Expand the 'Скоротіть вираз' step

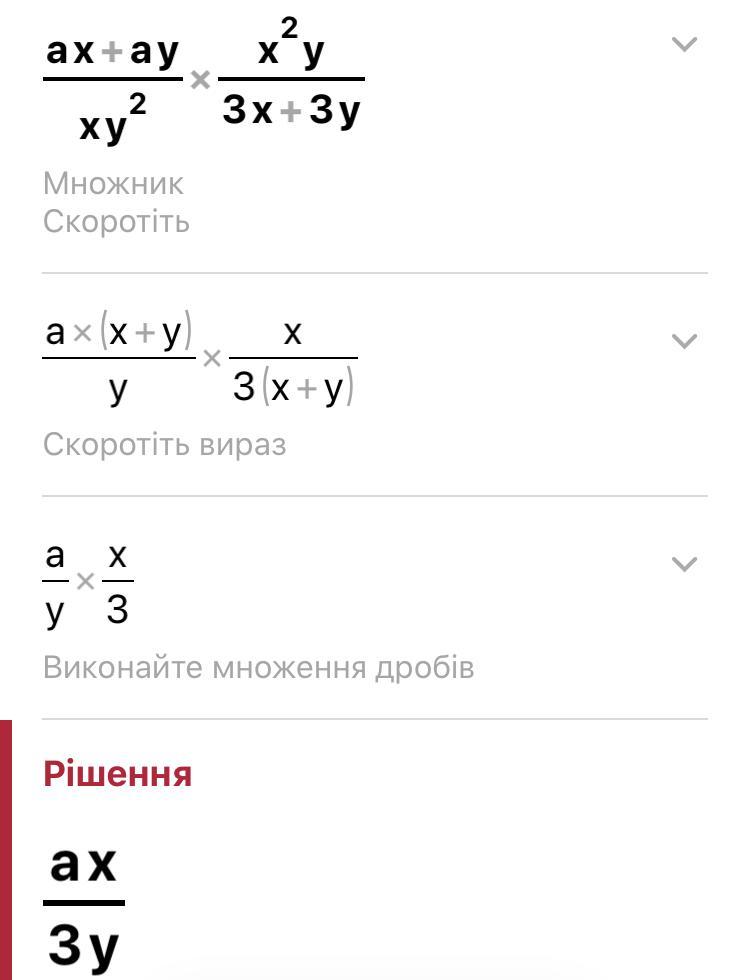coord(684,341)
